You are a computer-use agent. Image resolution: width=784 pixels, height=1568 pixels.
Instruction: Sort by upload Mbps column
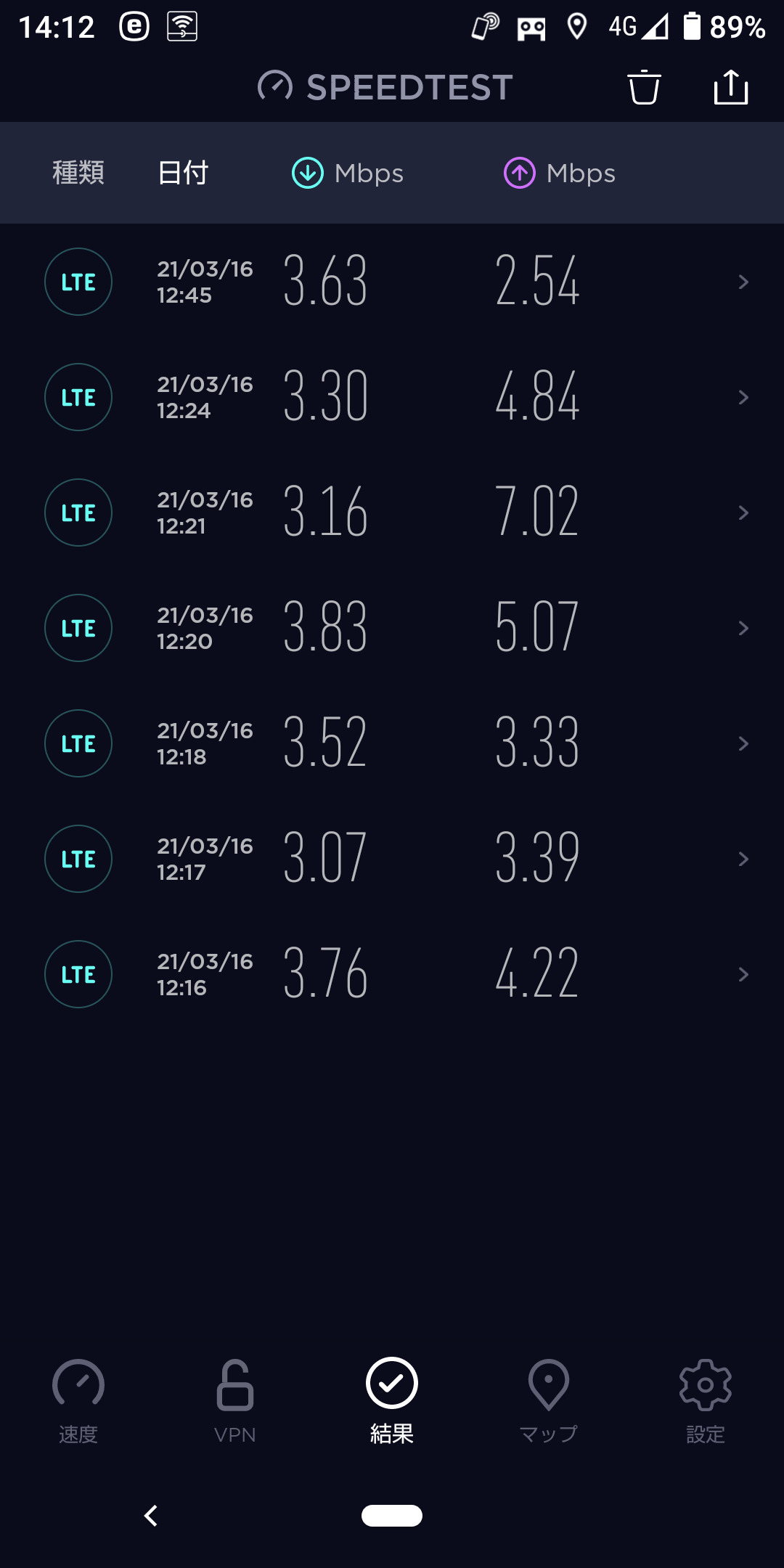560,173
